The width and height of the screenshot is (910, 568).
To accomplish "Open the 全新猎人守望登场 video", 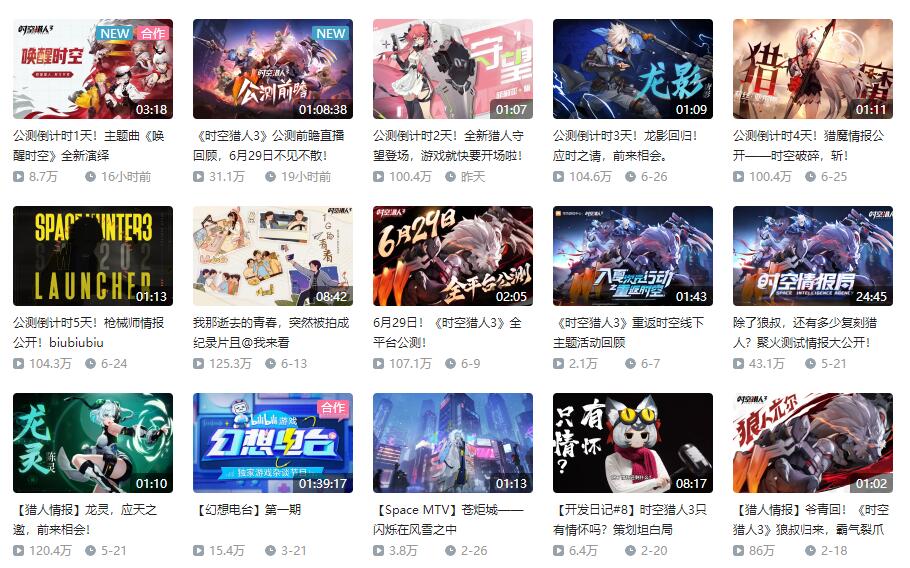I will 452,69.
